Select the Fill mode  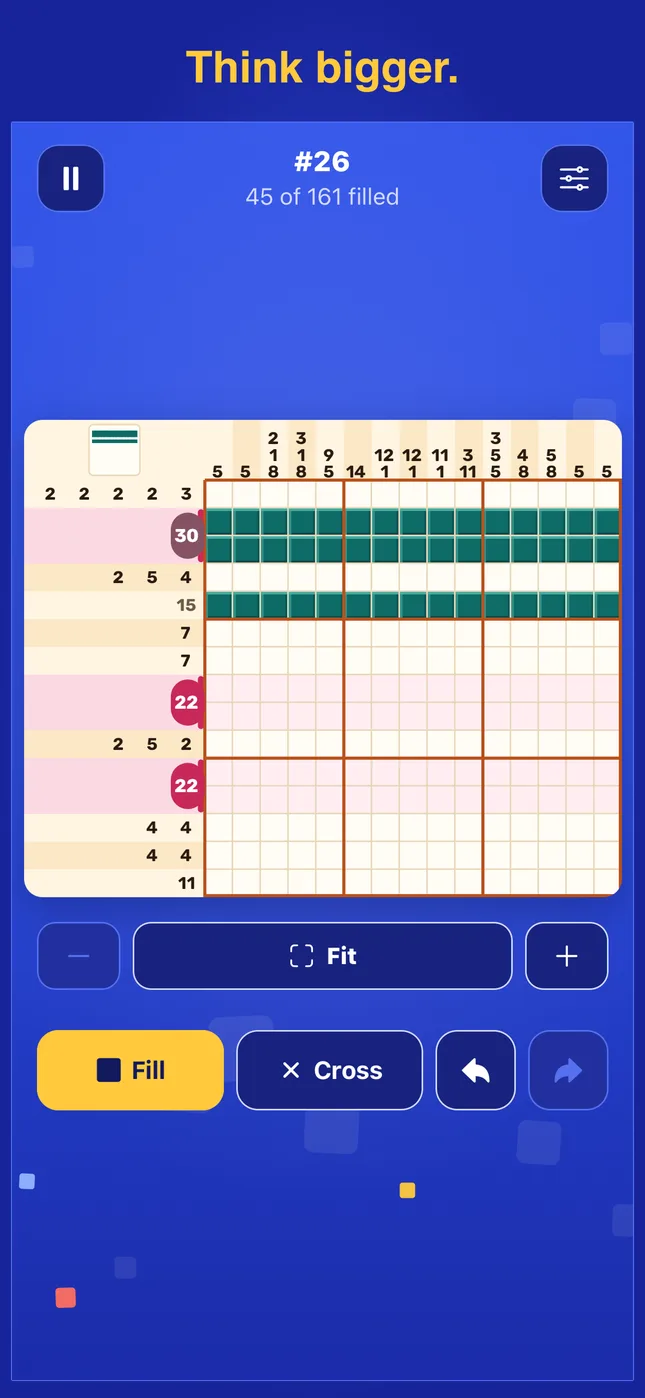130,1070
